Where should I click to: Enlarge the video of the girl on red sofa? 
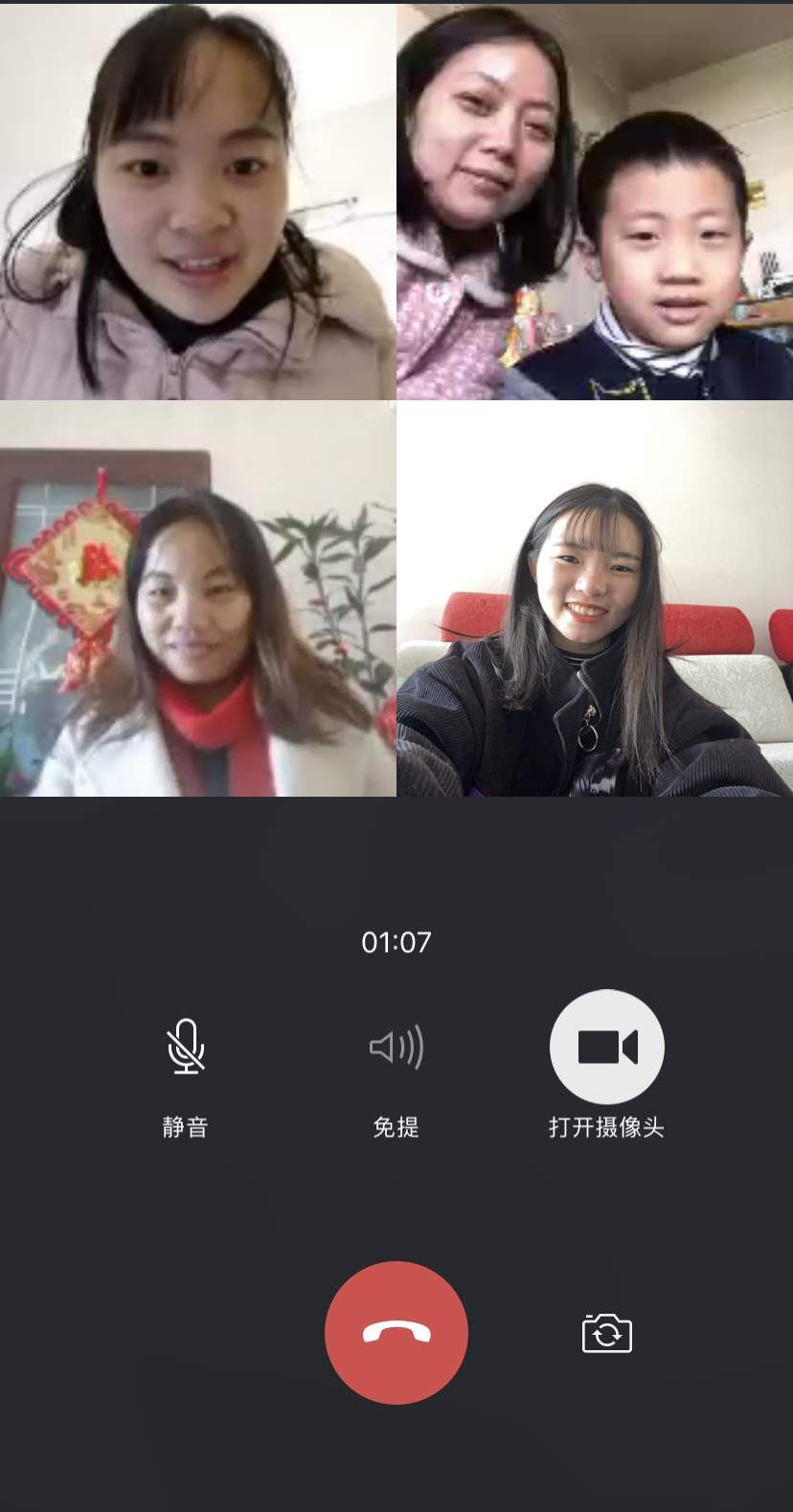tap(595, 598)
